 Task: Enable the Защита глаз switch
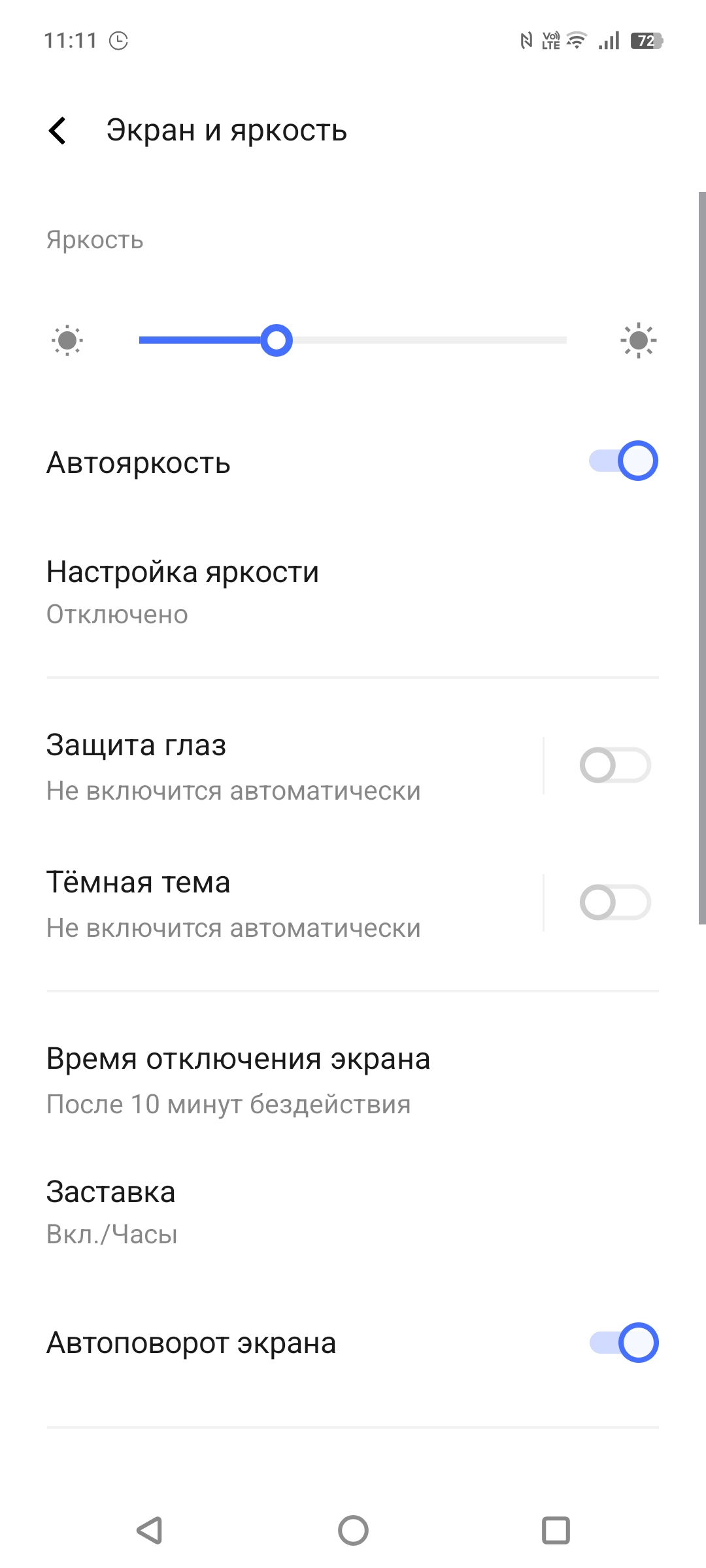pos(615,765)
